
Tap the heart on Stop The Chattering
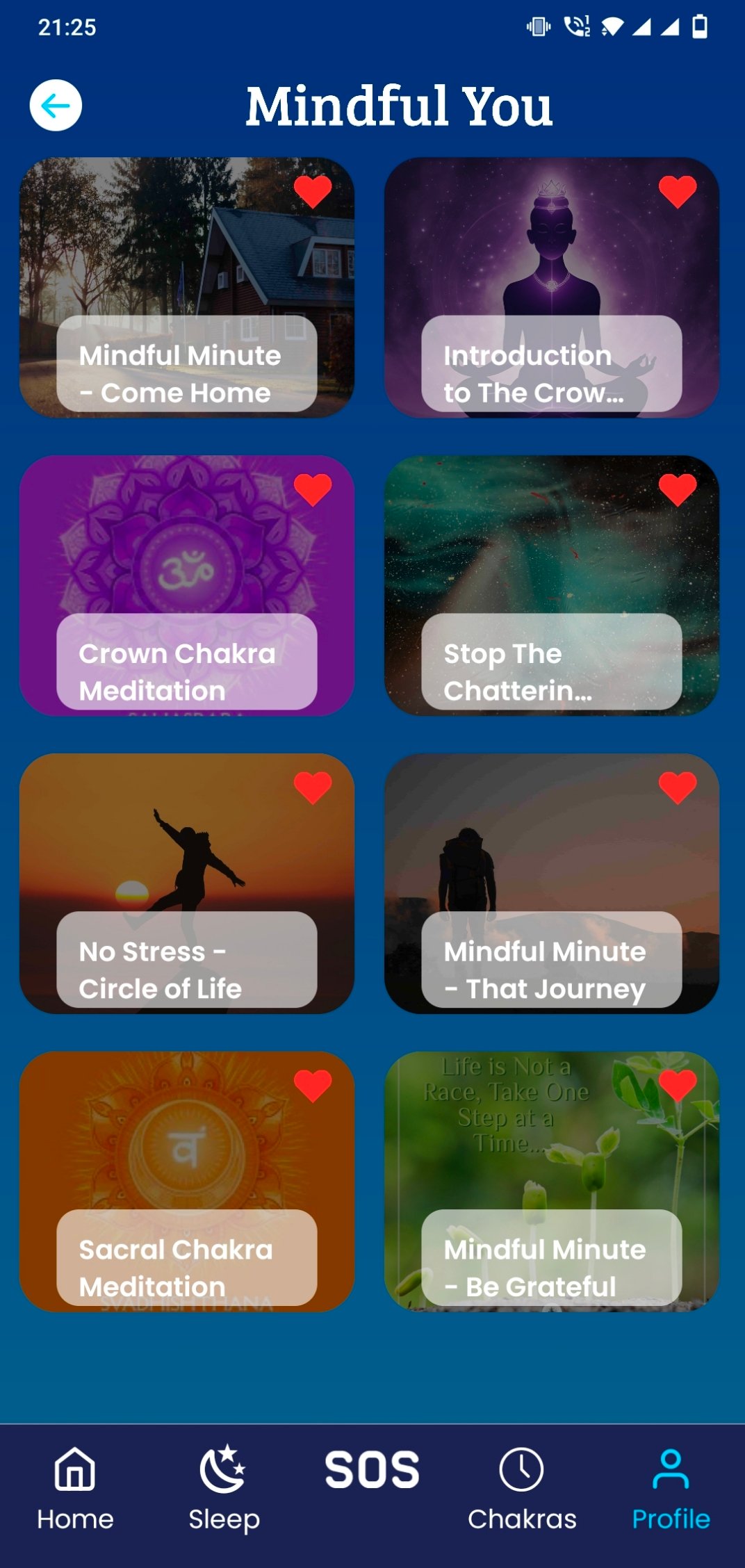678,490
